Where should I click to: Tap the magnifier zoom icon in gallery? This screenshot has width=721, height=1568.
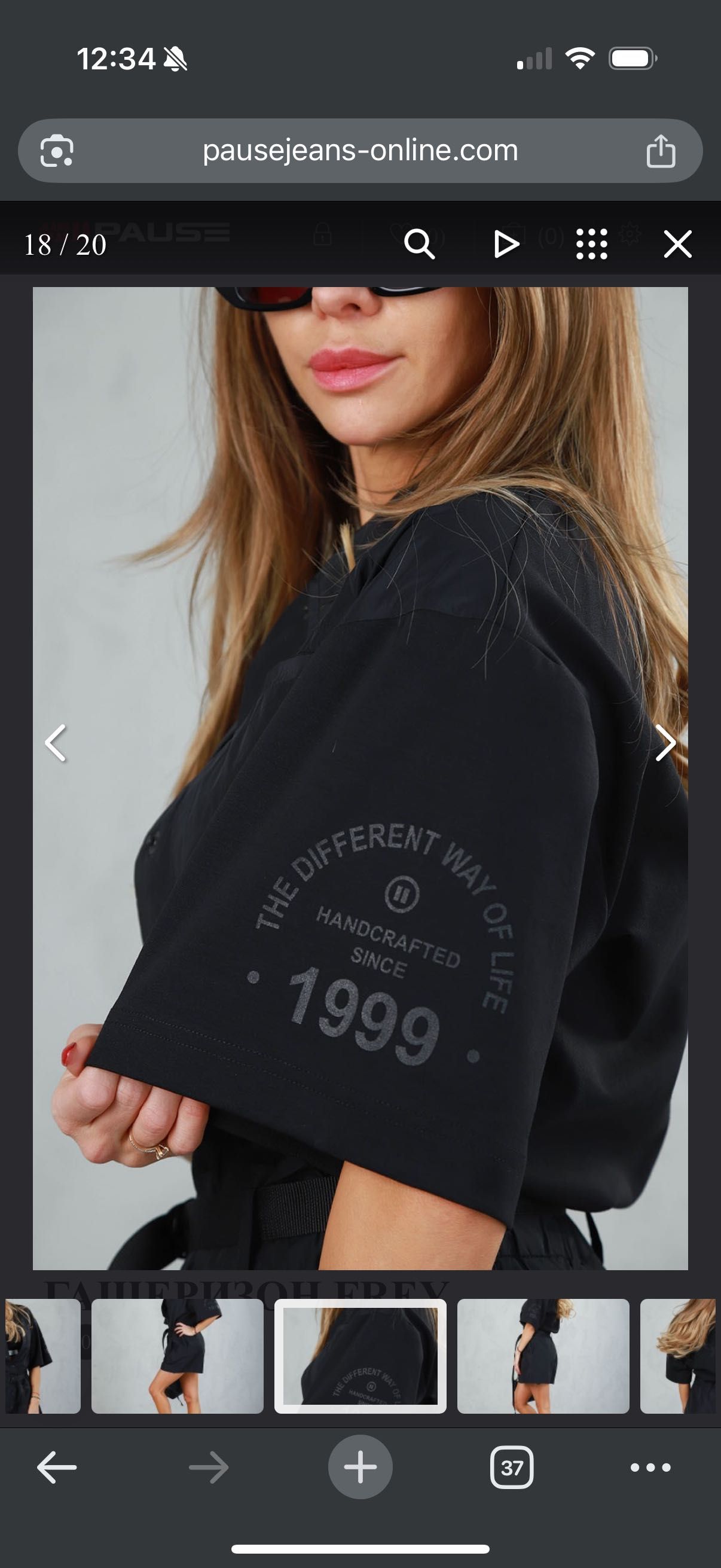[x=419, y=244]
